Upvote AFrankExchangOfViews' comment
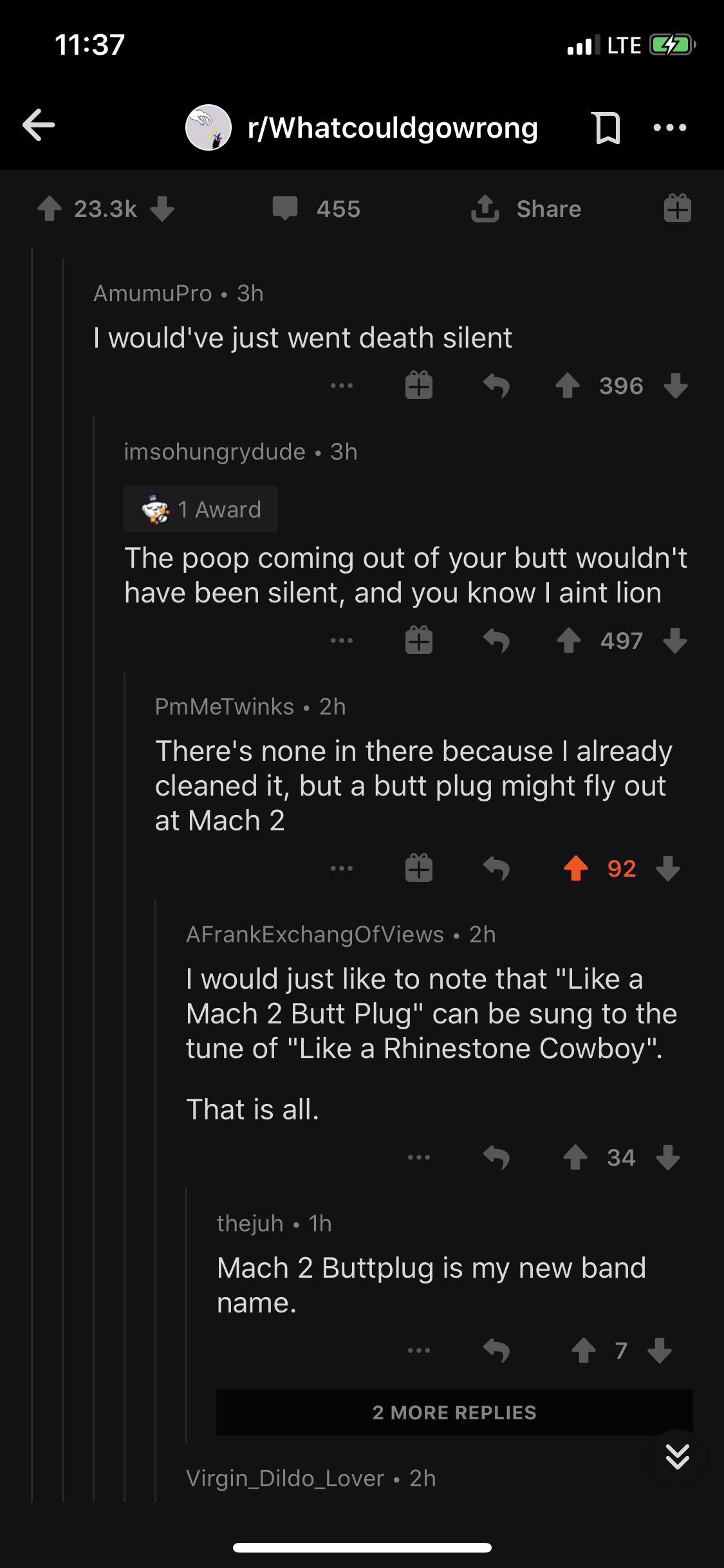 point(575,1157)
